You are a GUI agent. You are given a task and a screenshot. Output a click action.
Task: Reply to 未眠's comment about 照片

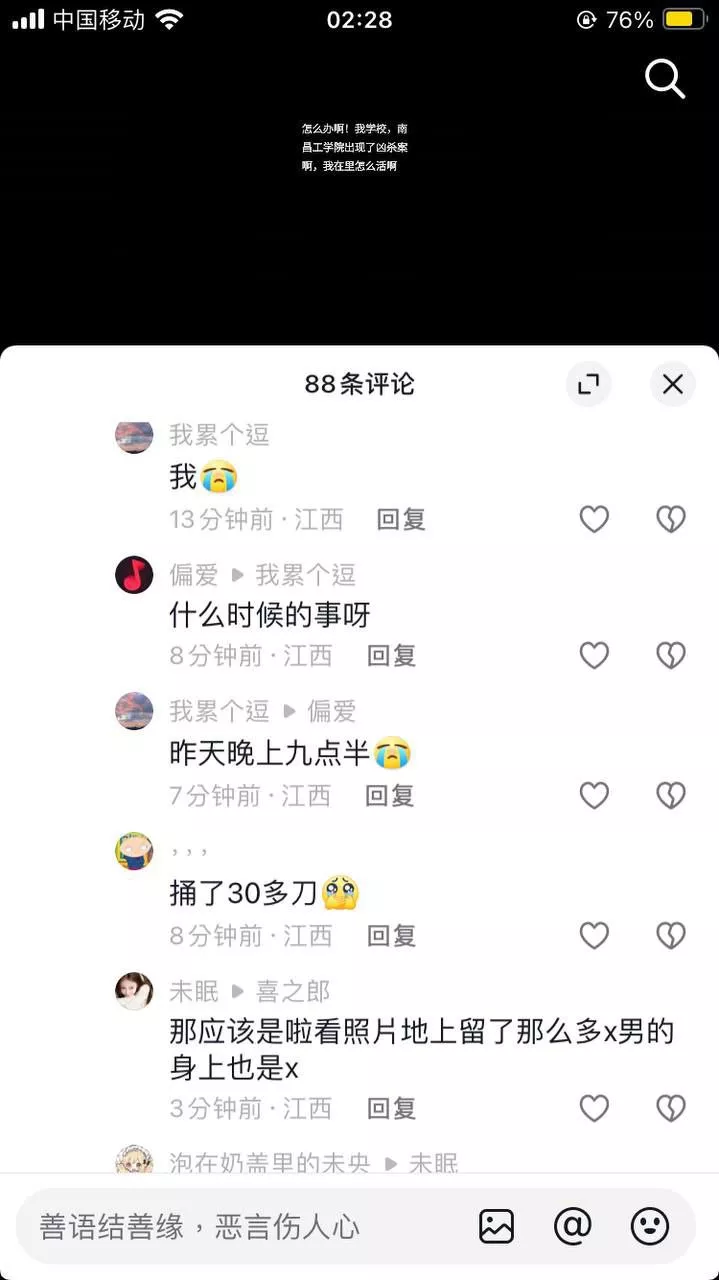click(391, 1108)
